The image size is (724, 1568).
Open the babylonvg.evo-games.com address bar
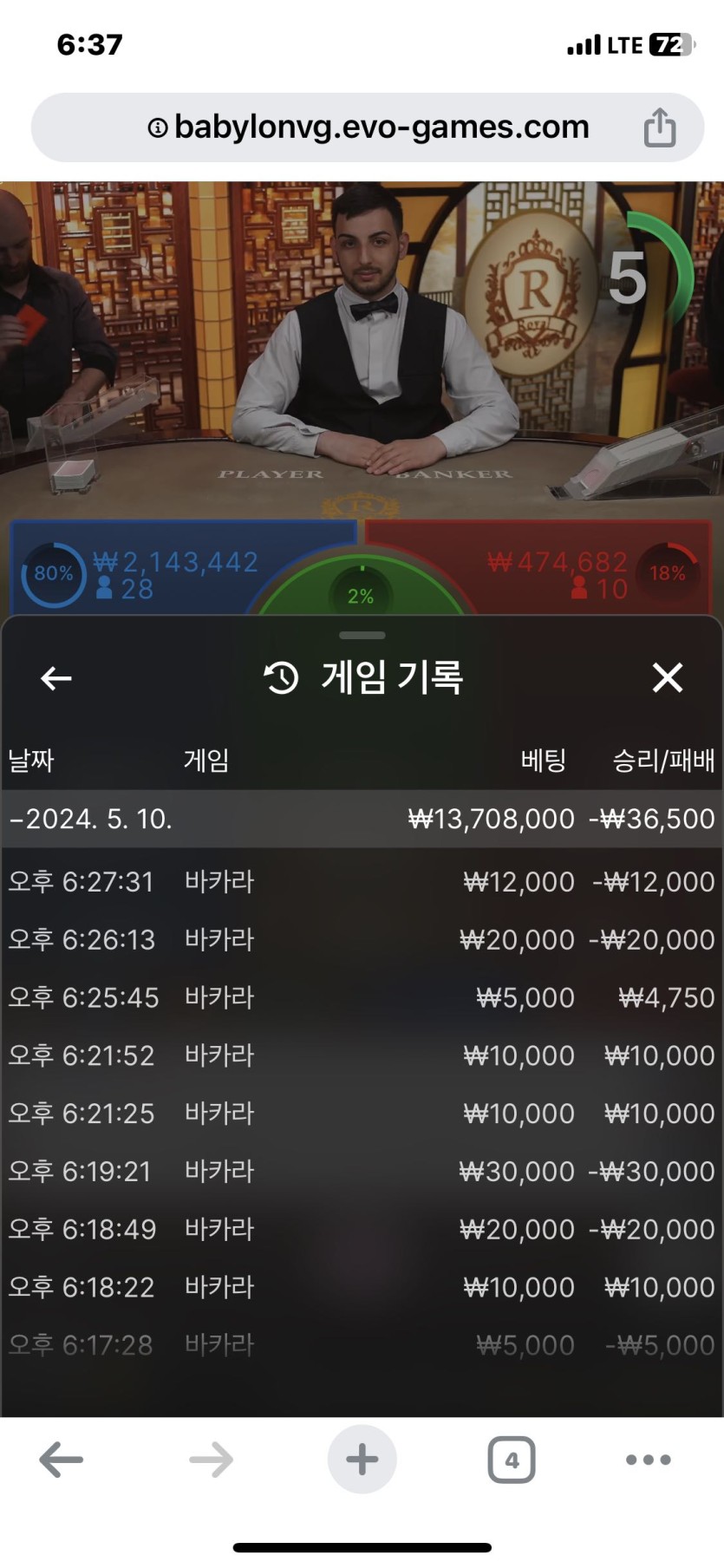(x=369, y=127)
